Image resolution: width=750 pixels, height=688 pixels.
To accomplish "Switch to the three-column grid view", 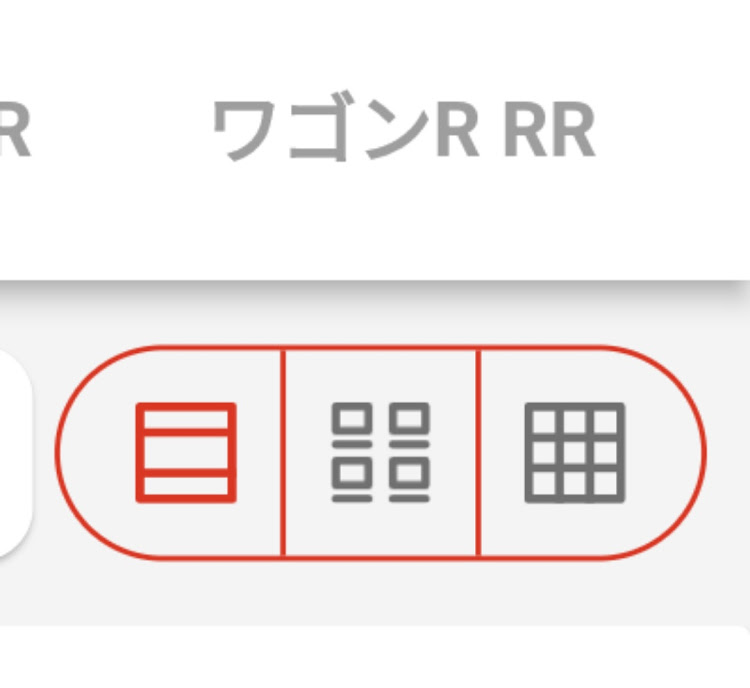I will [x=575, y=453].
